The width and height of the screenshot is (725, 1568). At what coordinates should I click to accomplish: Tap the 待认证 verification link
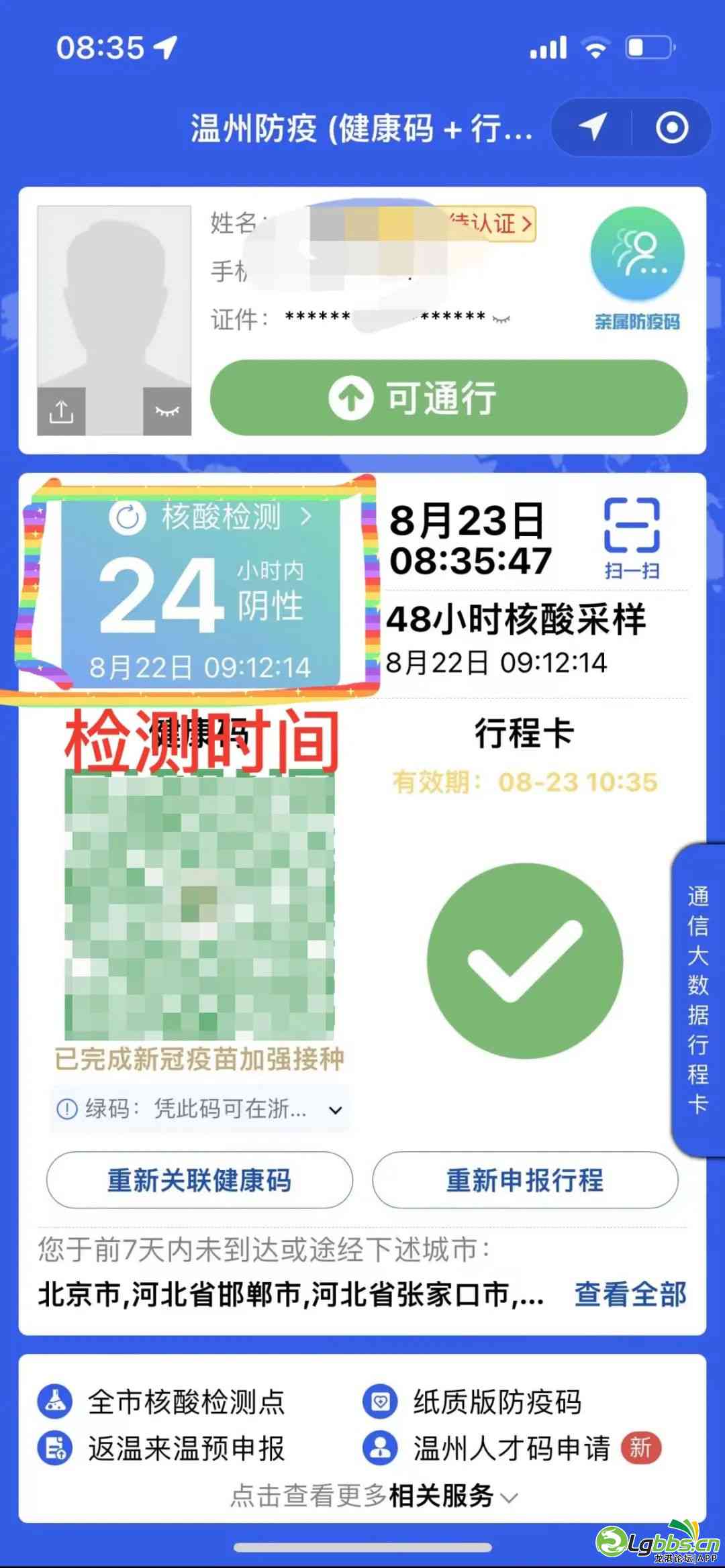[x=495, y=223]
